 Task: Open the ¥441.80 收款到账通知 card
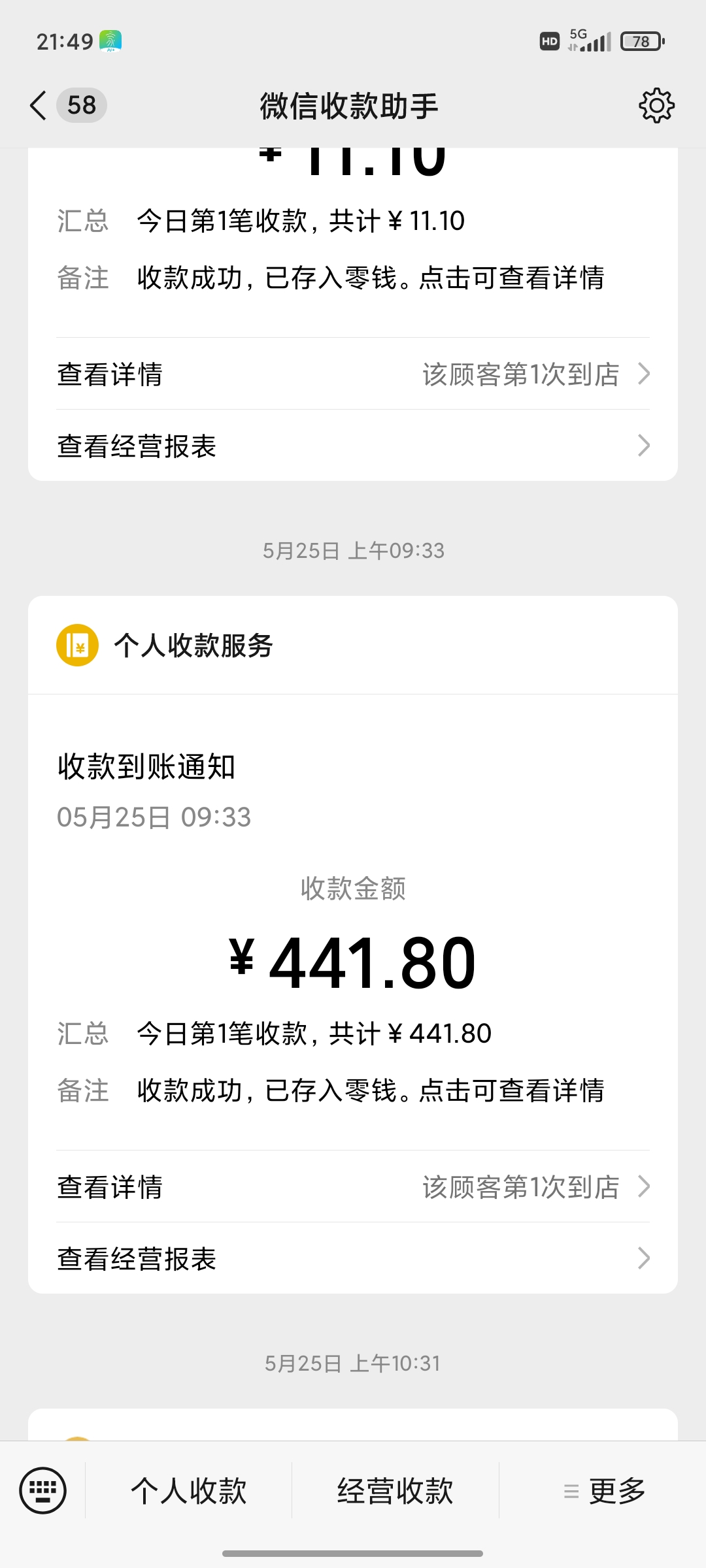click(x=353, y=921)
